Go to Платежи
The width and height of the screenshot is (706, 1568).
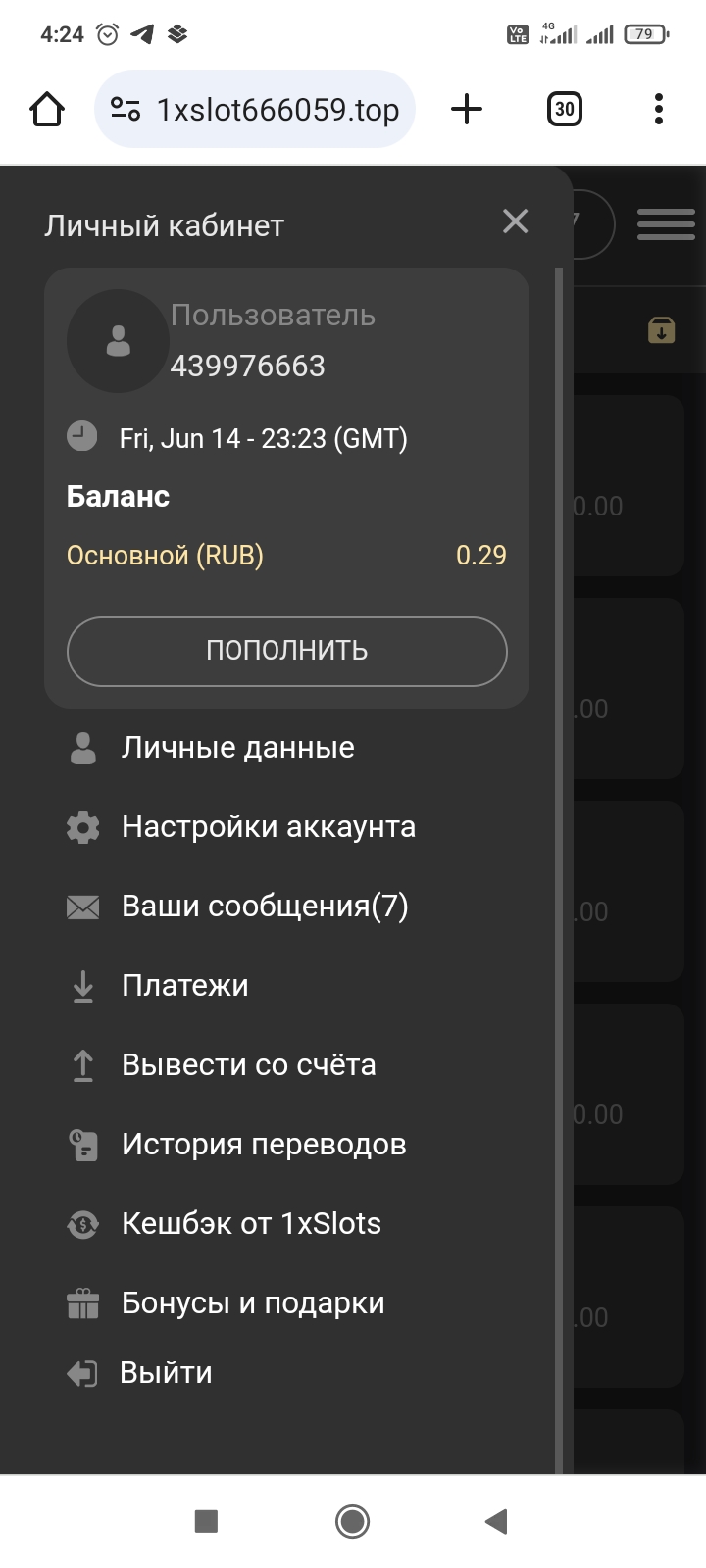184,986
